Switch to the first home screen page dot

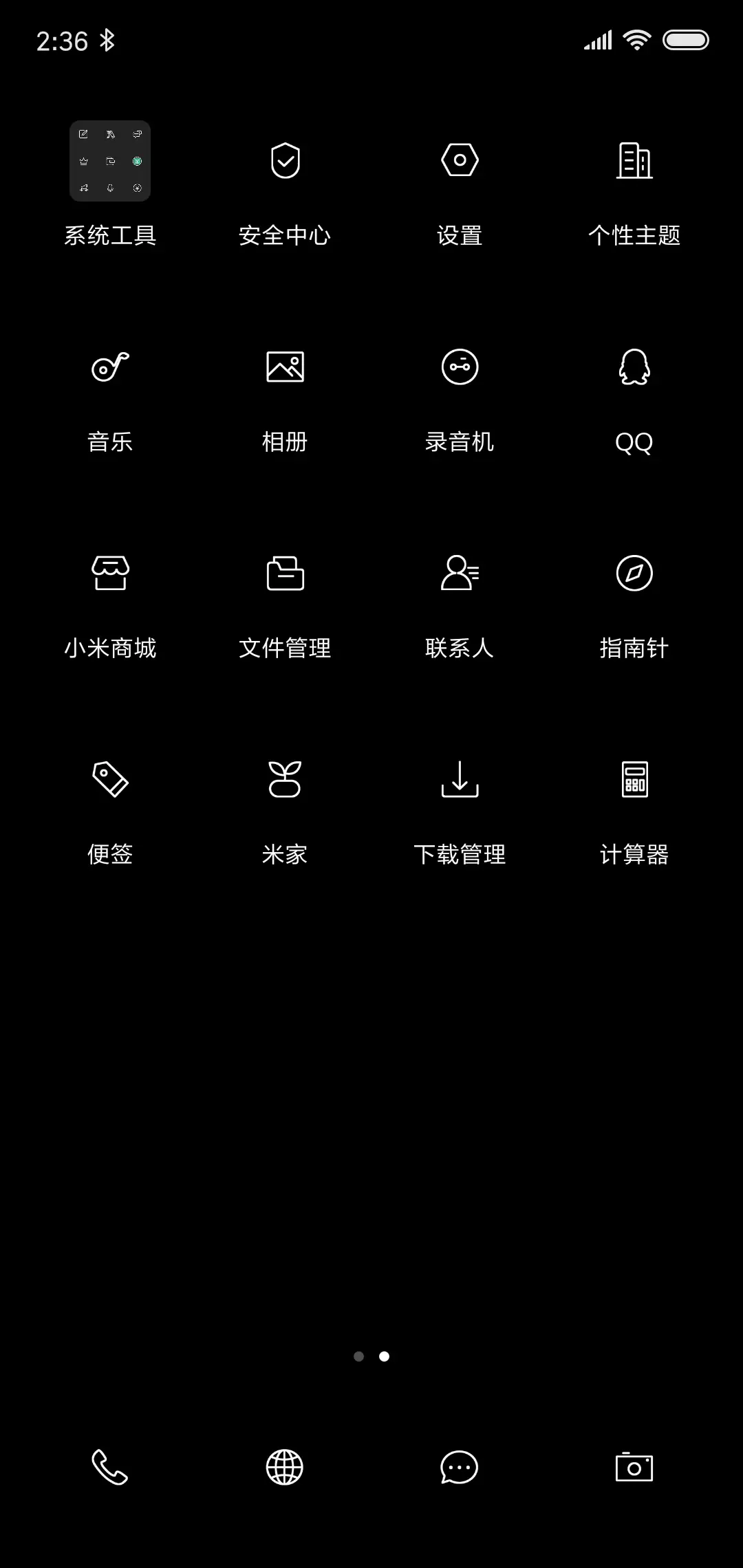(359, 1355)
